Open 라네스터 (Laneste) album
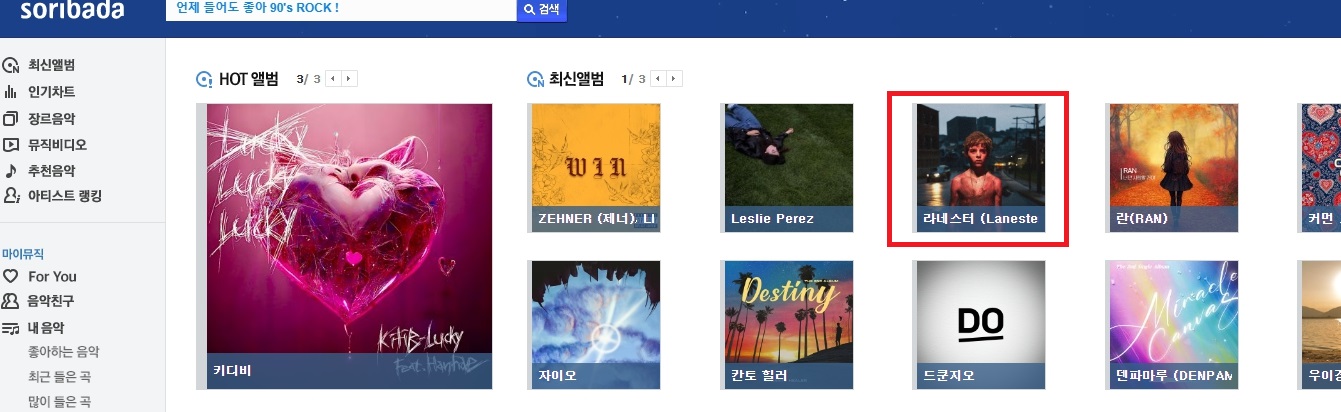Viewport: 1341px width, 412px height. click(x=980, y=168)
